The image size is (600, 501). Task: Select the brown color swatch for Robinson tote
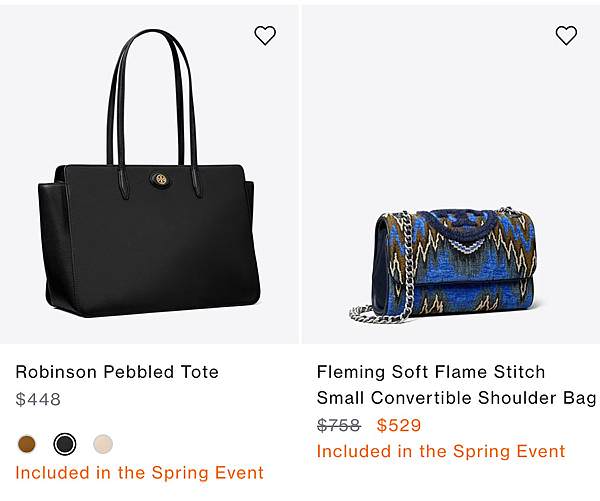(27, 444)
